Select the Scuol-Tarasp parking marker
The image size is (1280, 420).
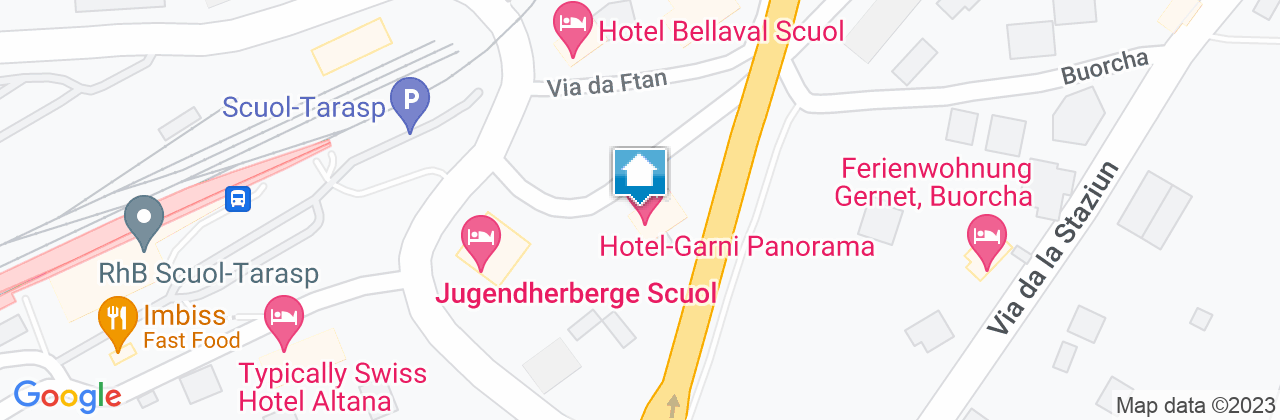click(409, 102)
